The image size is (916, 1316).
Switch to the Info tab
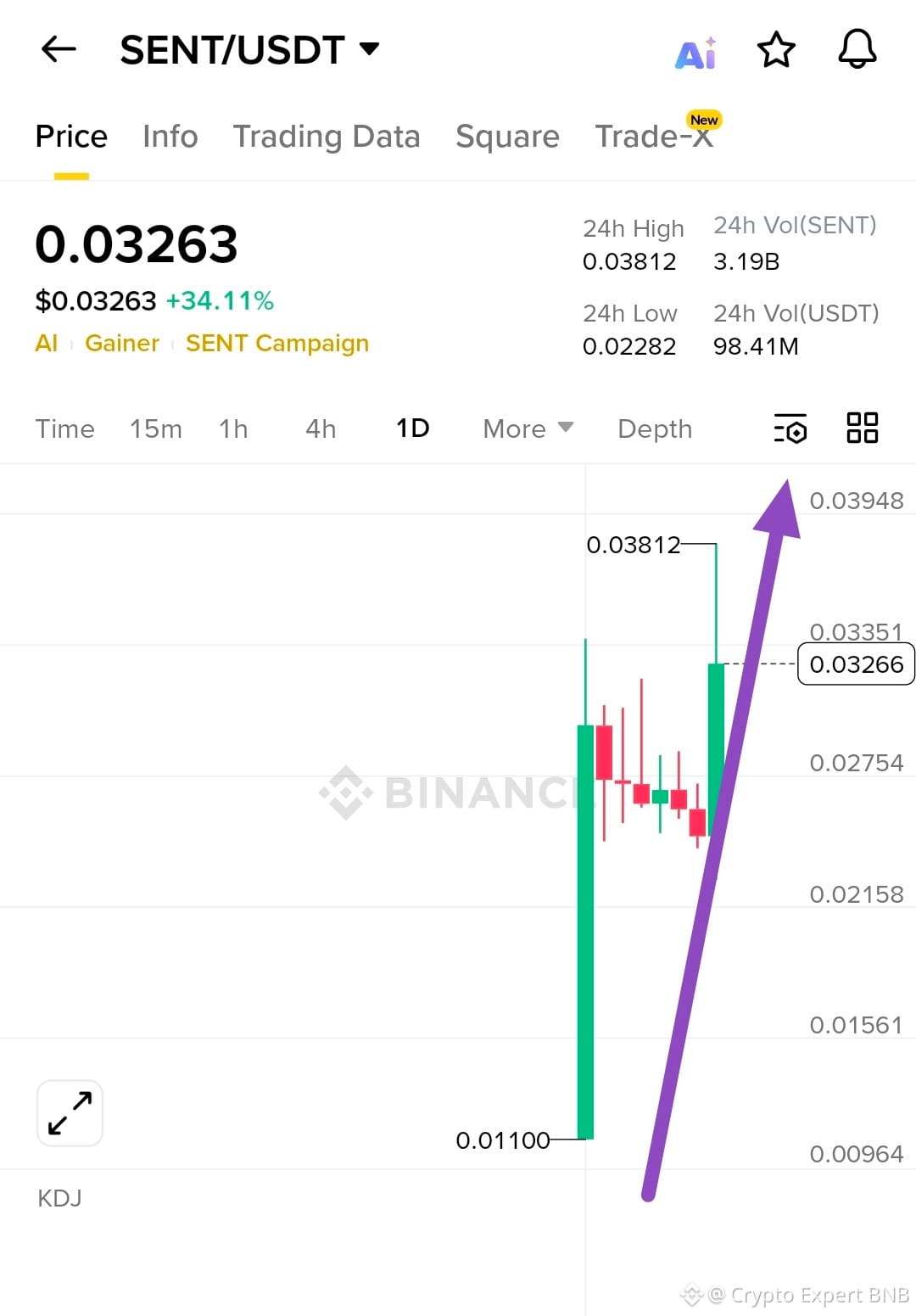coord(170,137)
